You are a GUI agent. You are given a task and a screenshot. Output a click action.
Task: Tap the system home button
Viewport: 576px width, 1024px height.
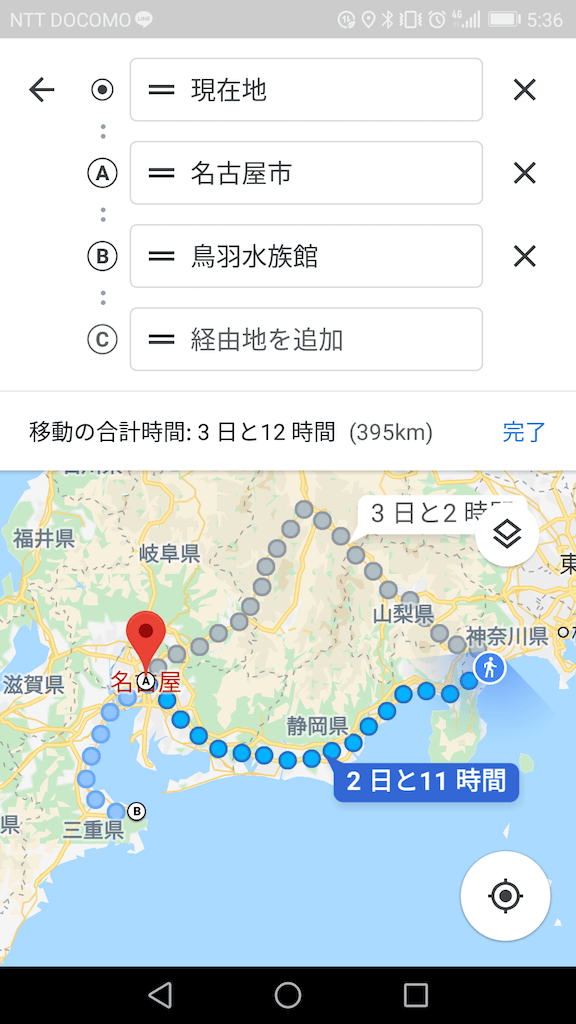point(287,995)
